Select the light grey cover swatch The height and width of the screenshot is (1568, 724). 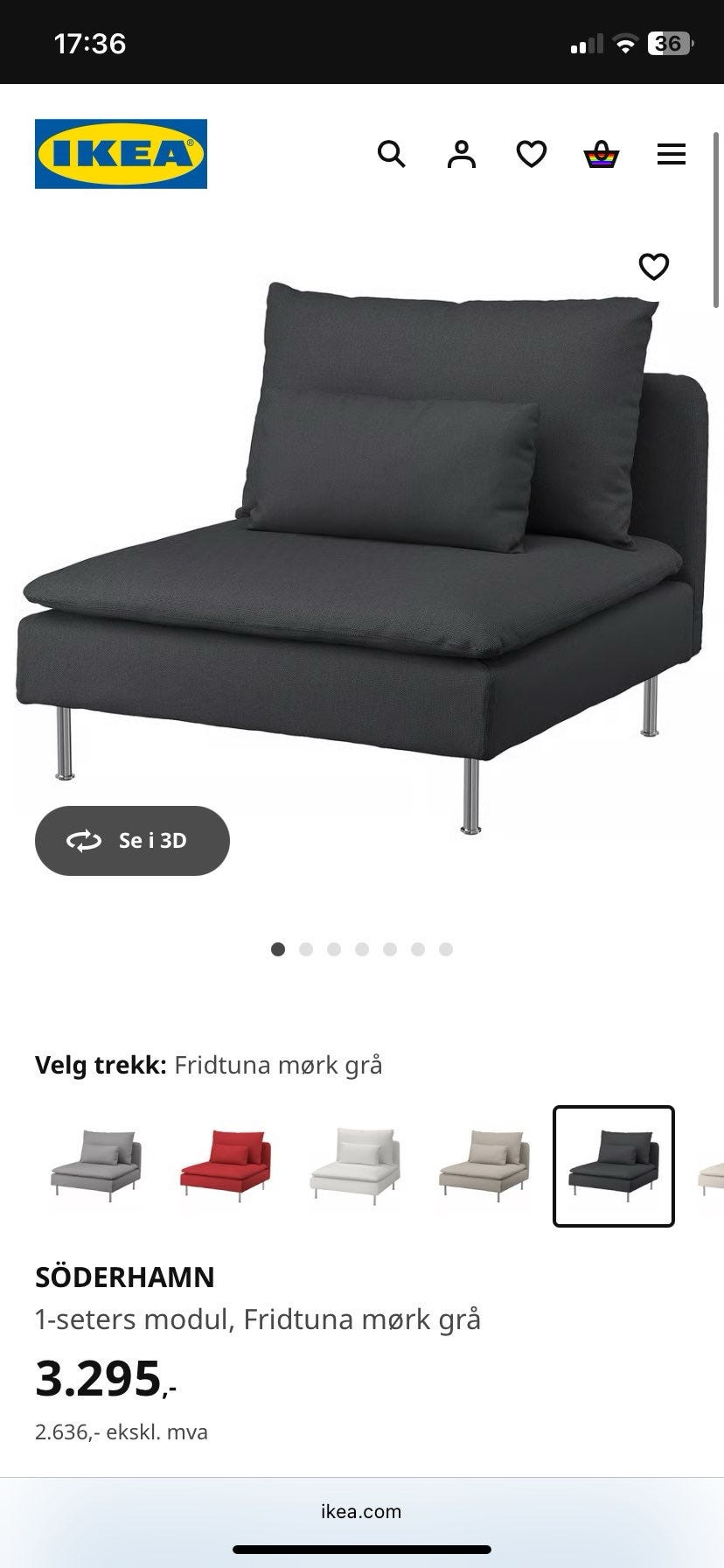coord(96,1166)
